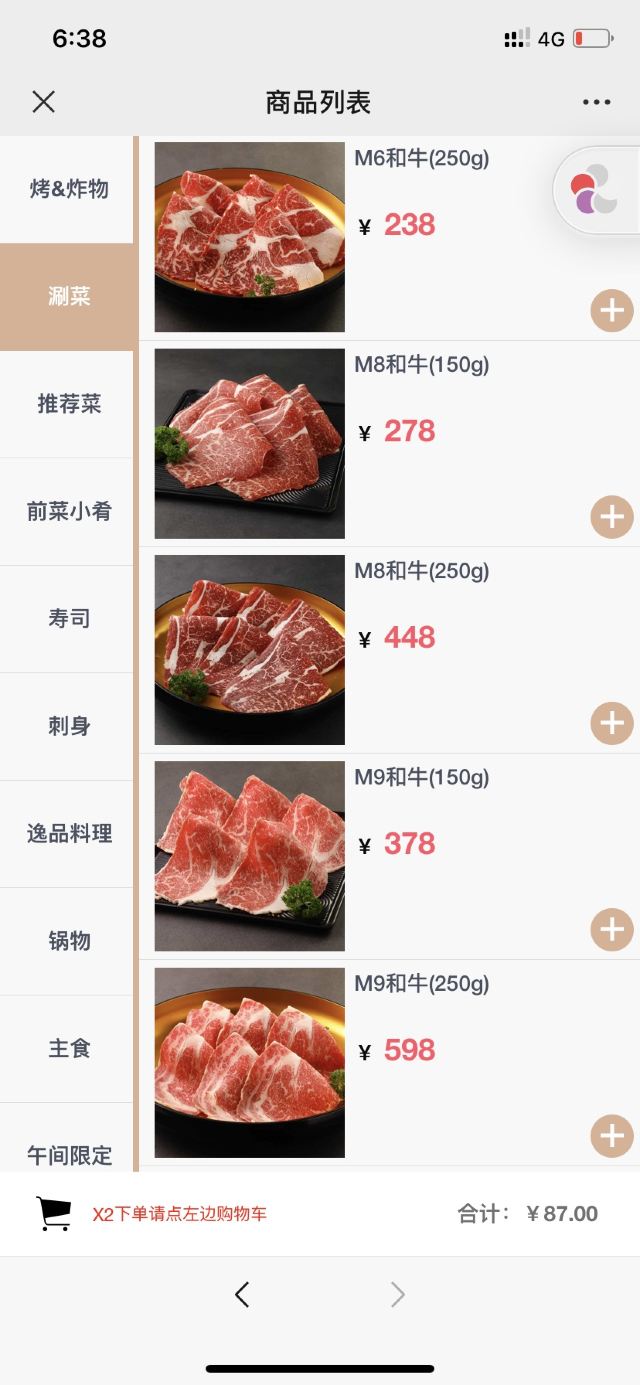640x1385 pixels.
Task: Open the 午间限定 category
Action: (x=68, y=1153)
